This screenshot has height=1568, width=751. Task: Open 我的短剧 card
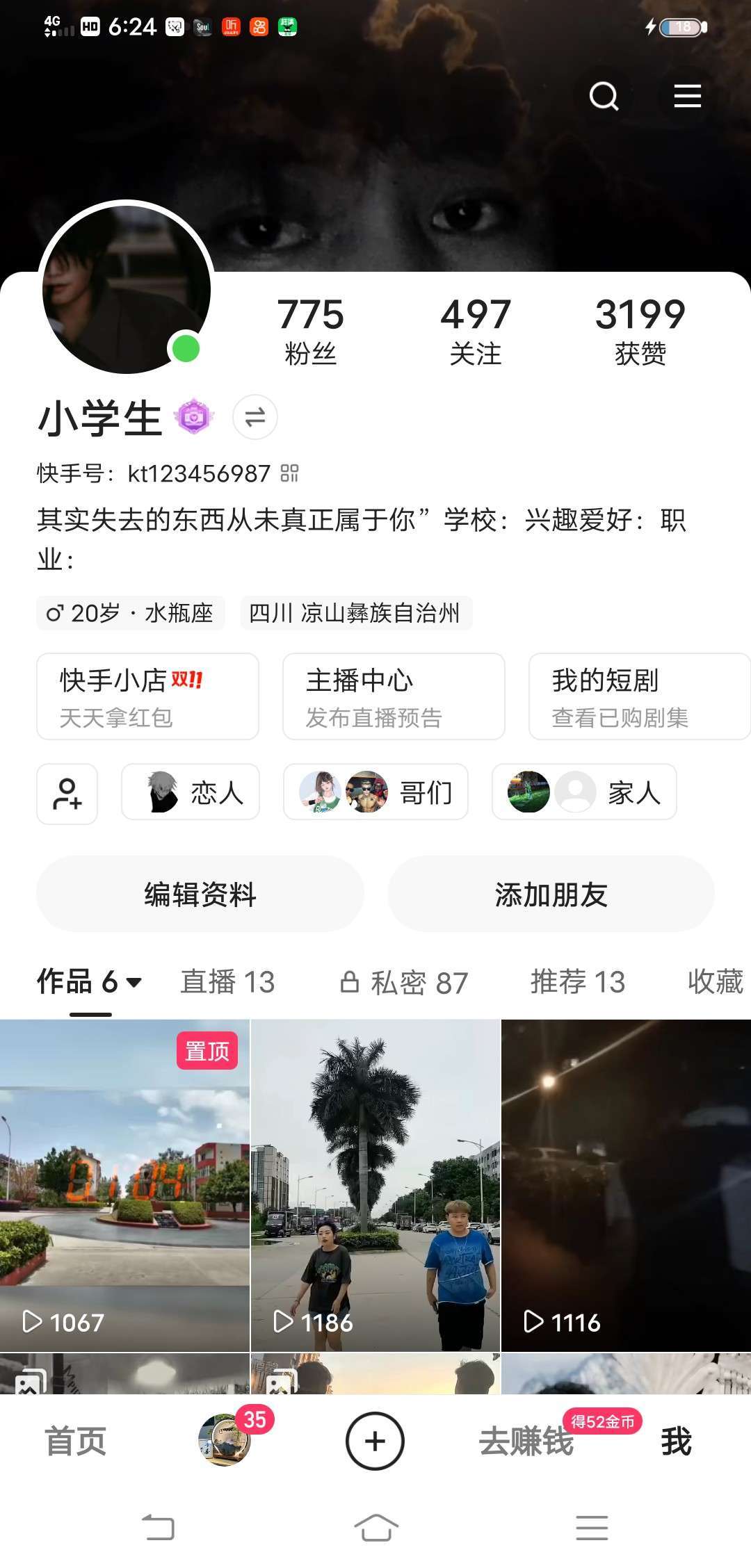[x=638, y=696]
